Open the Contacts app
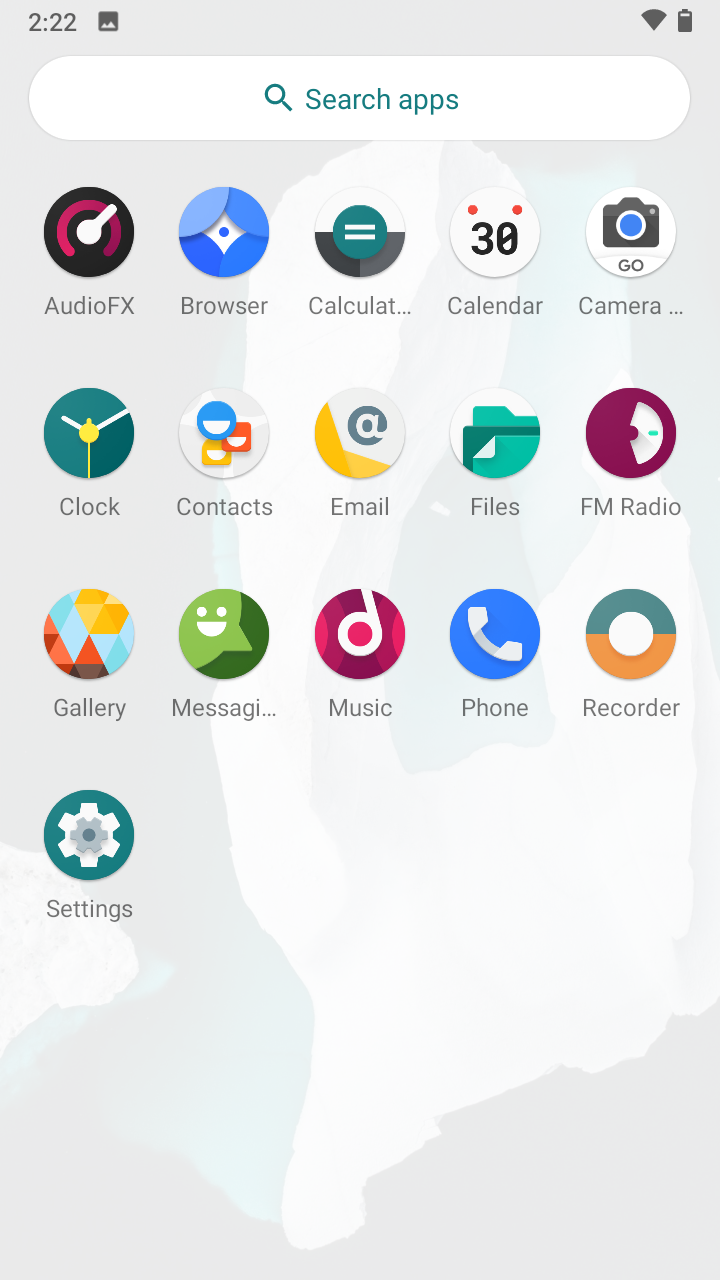Viewport: 720px width, 1280px height. (x=224, y=434)
